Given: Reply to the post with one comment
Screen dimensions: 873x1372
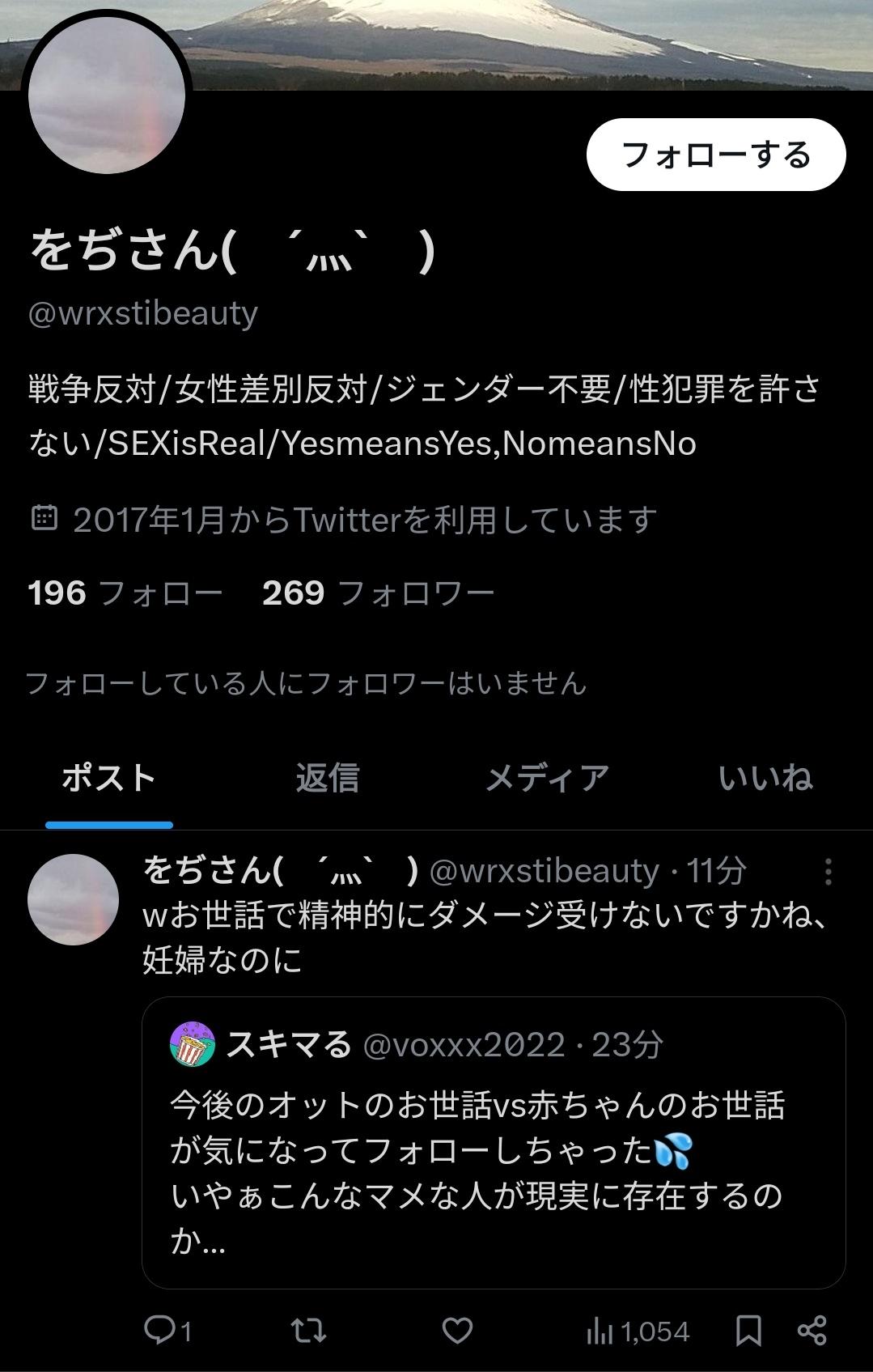Looking at the screenshot, I should coord(167,1331).
